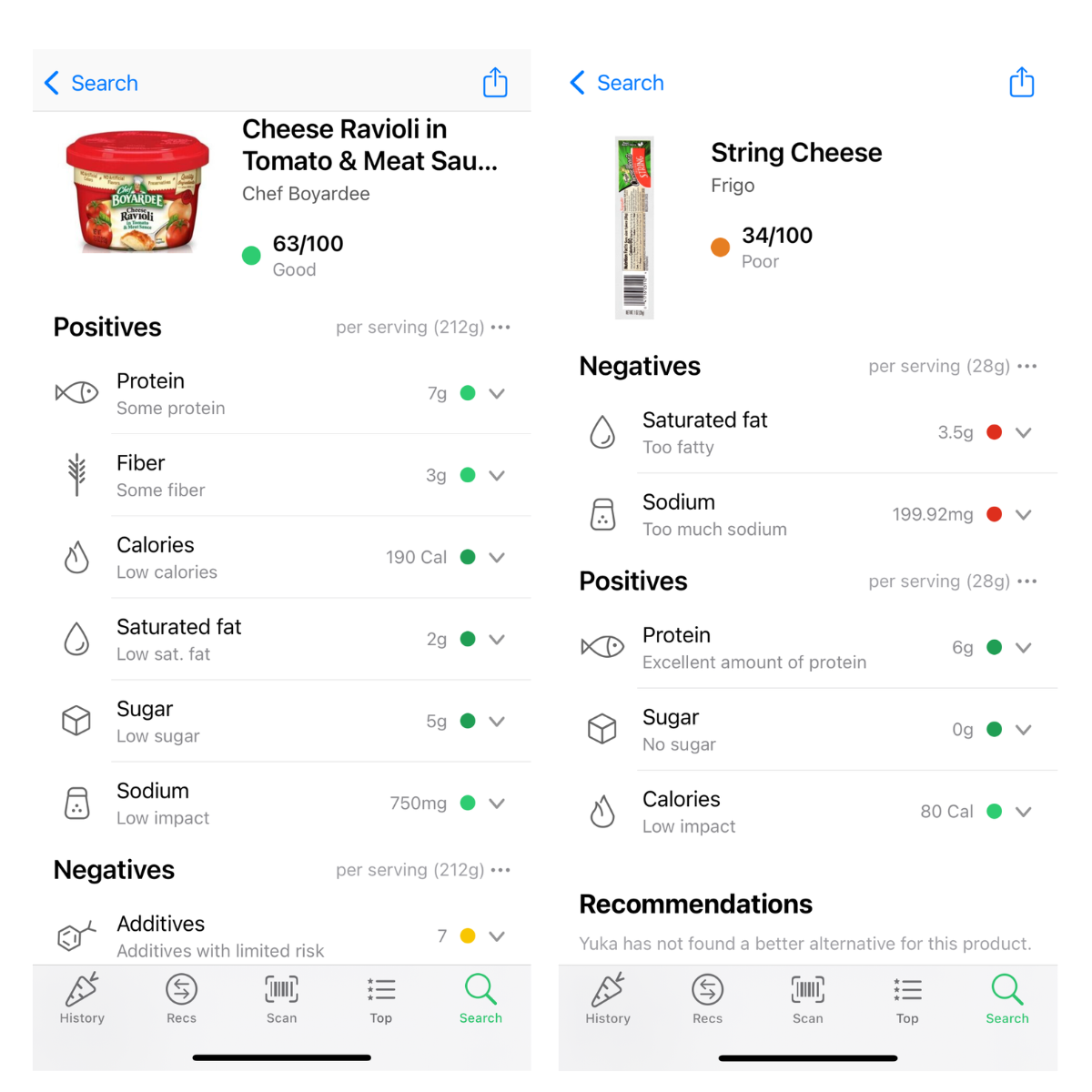Expand the Fiber row showing 3g

tap(497, 475)
